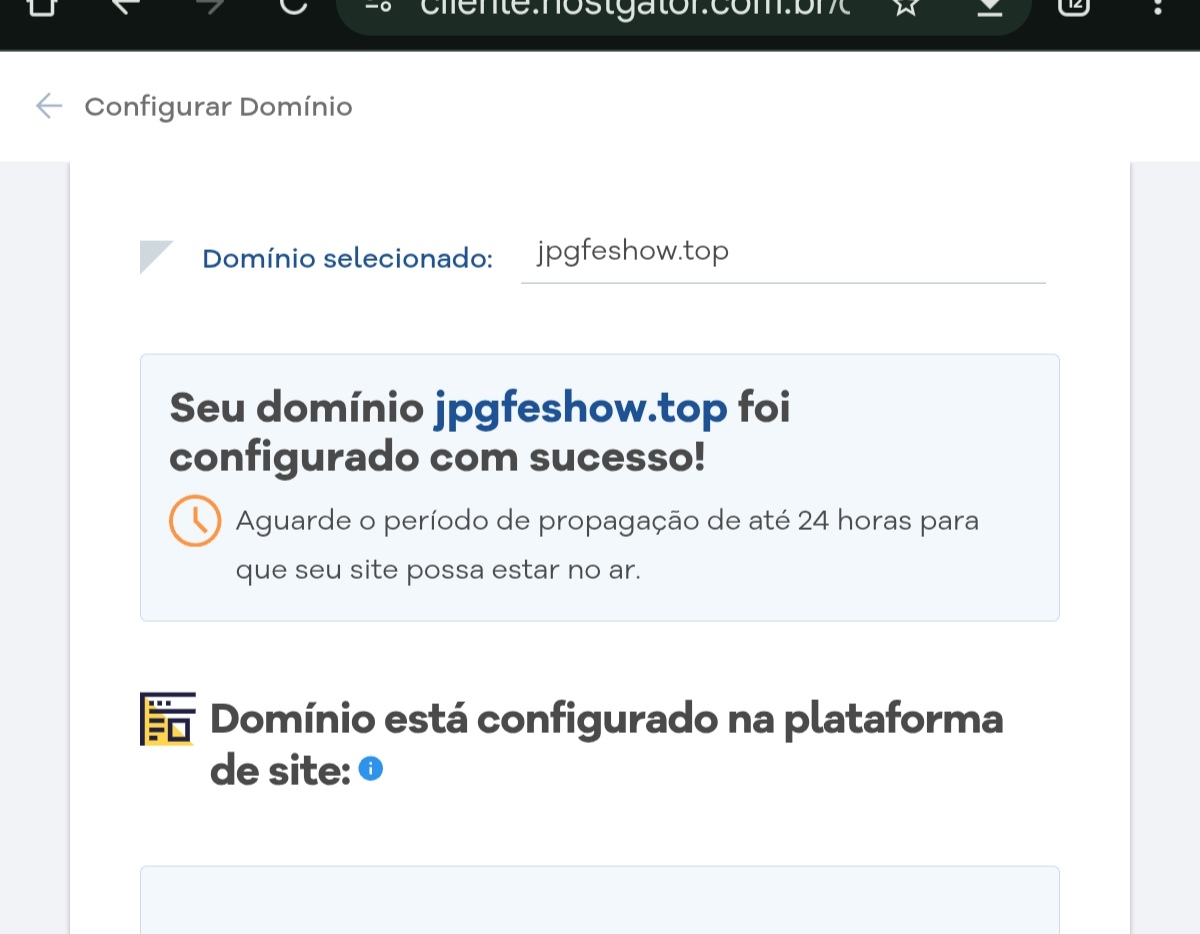Reload the page
1200x934 pixels.
(x=292, y=8)
